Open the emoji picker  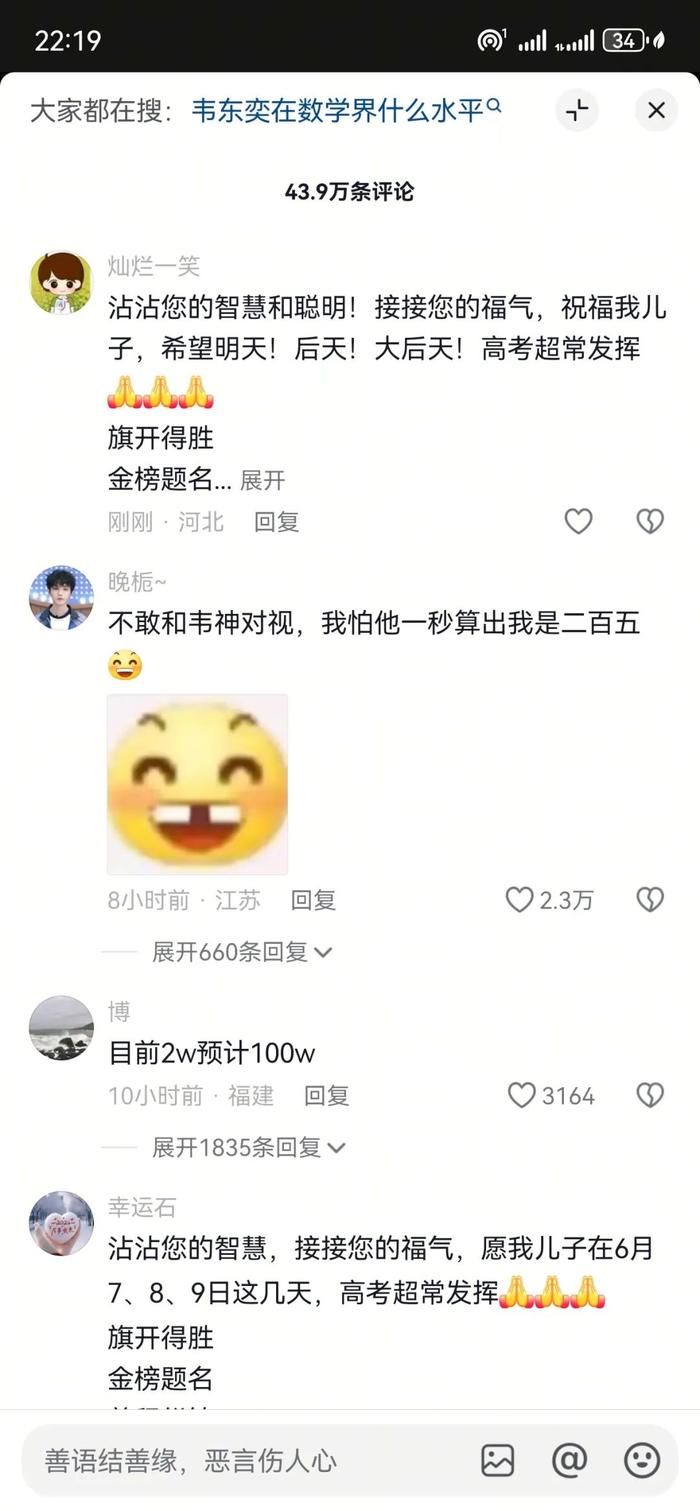coord(642,1461)
